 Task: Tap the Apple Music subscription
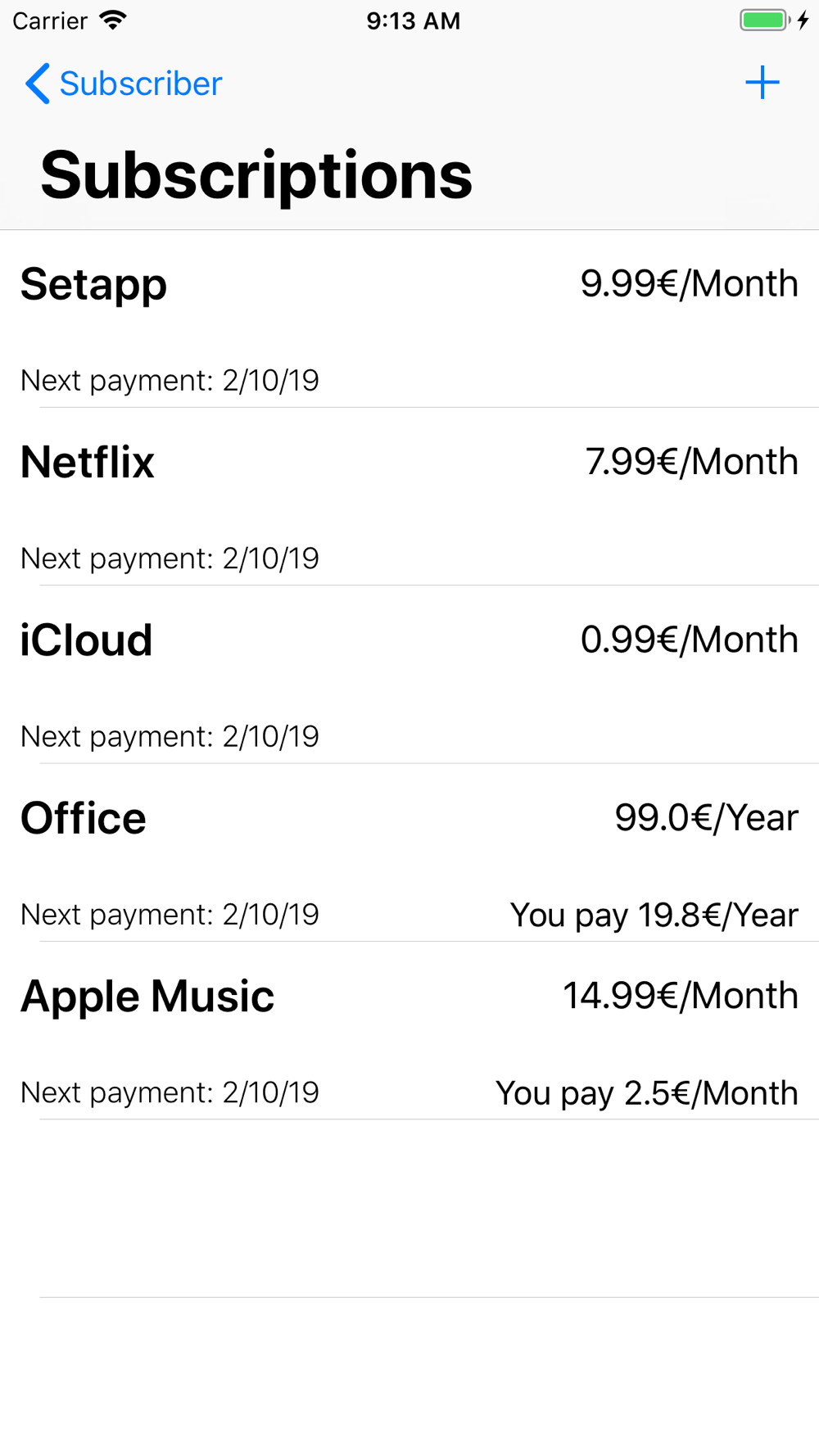(x=409, y=1031)
